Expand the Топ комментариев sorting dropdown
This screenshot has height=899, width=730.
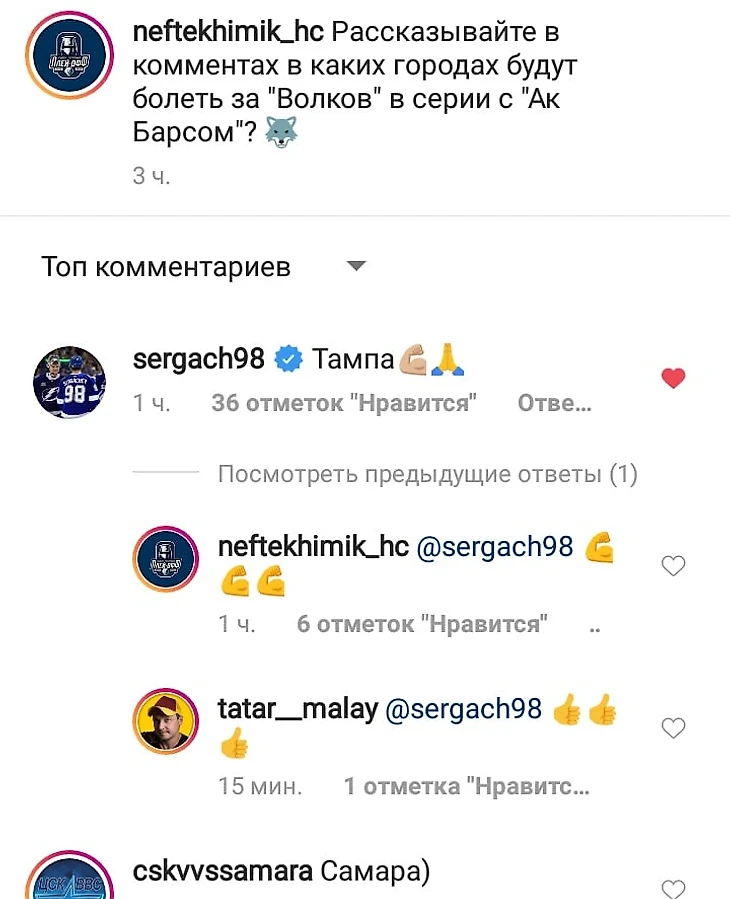pos(355,267)
